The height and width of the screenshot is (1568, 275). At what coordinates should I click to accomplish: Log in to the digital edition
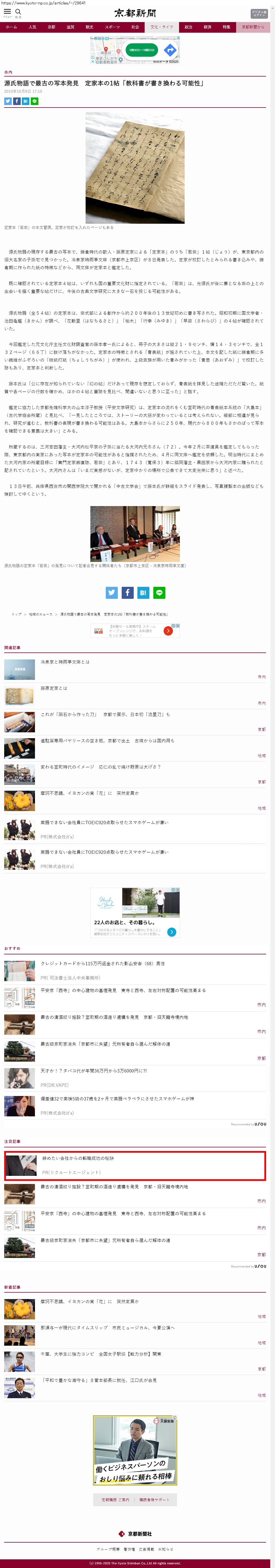258,13
